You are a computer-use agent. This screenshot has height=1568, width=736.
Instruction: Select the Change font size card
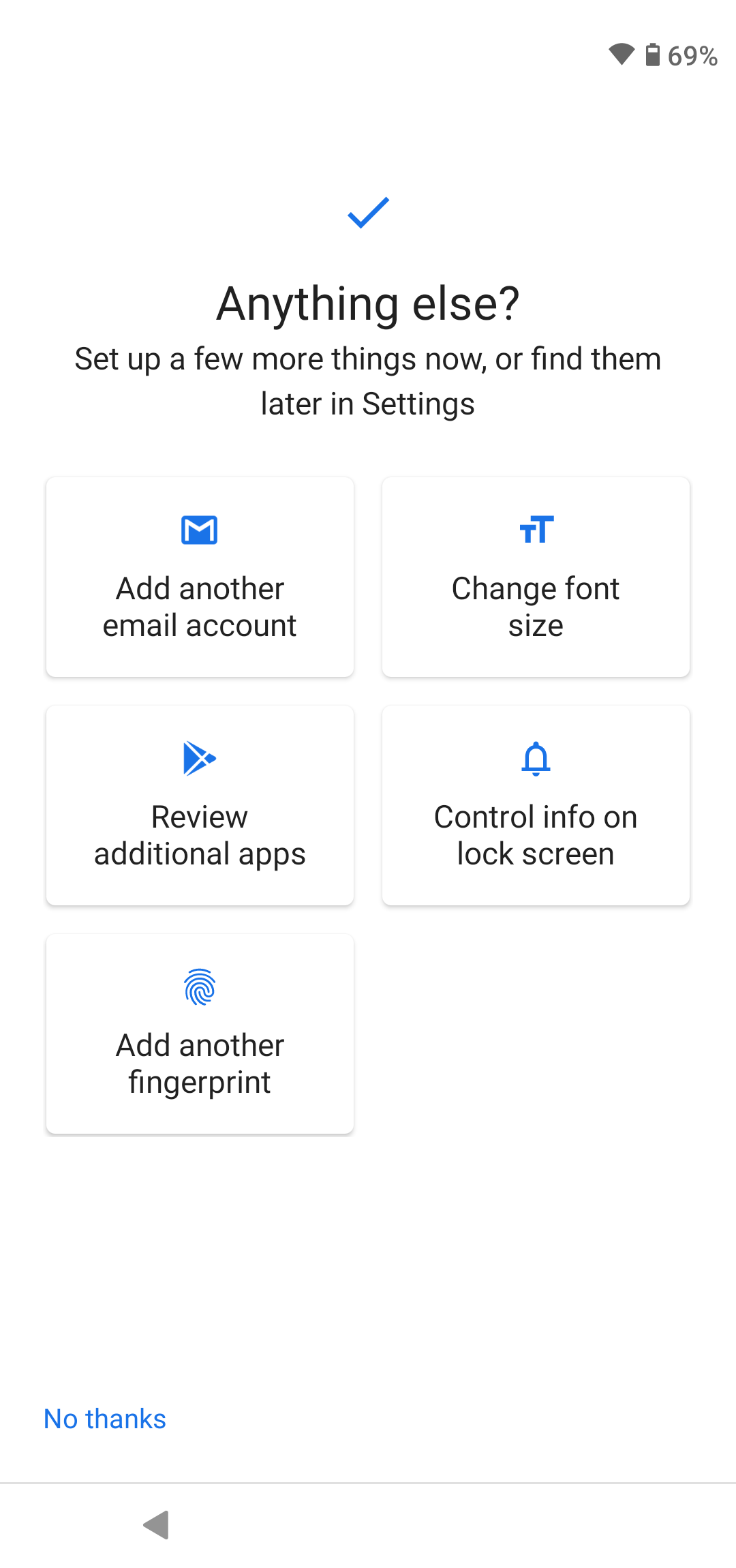pyautogui.click(x=536, y=577)
